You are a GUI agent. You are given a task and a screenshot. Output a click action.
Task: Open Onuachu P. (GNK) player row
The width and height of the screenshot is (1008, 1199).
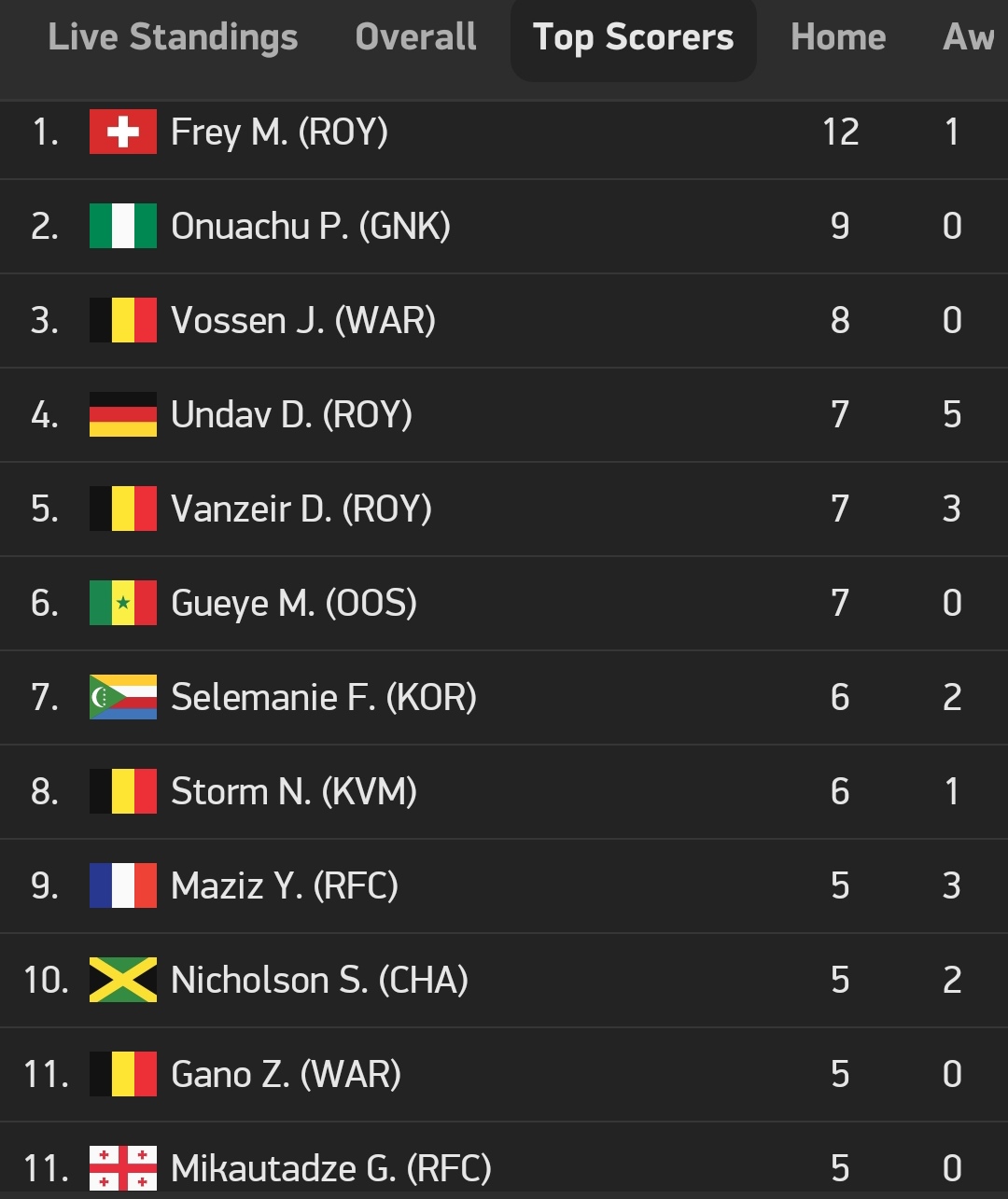(x=310, y=227)
